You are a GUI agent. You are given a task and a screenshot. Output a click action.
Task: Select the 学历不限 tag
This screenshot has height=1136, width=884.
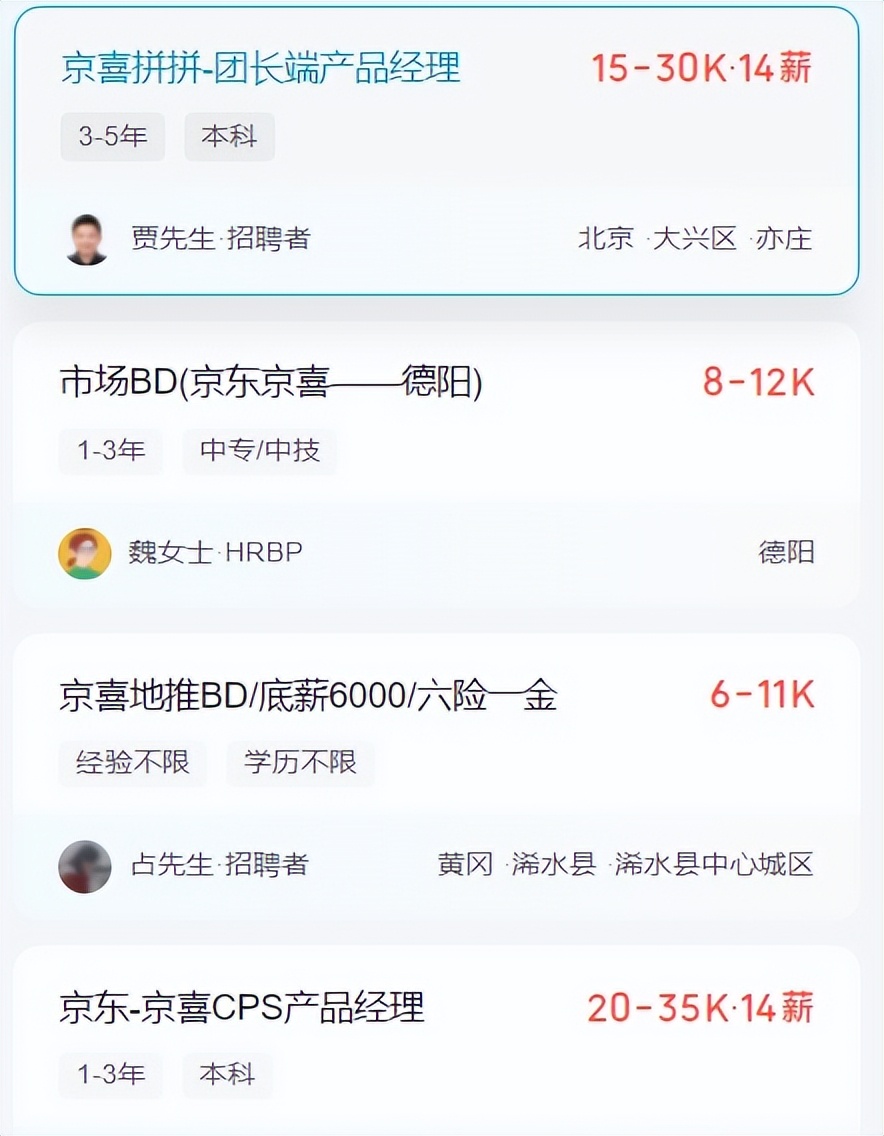click(300, 764)
